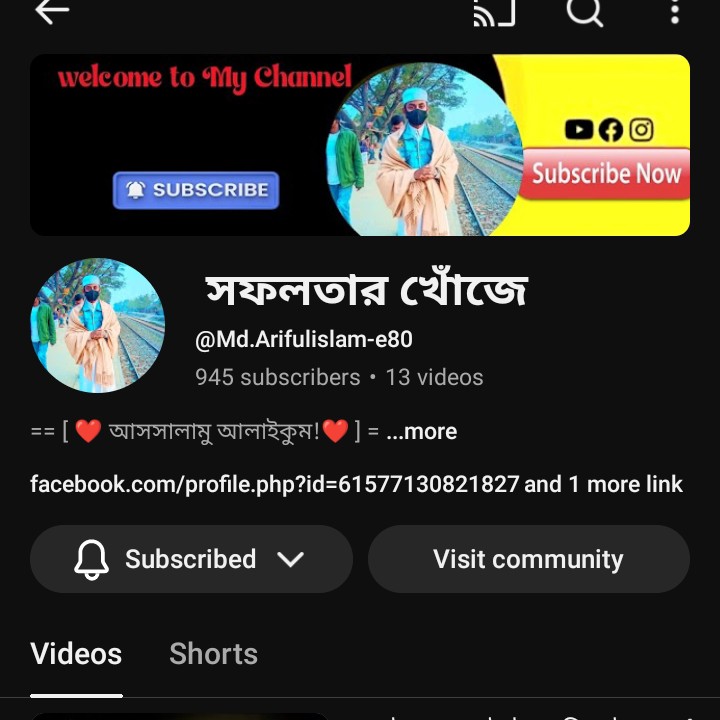The image size is (720, 720).
Task: Open the Subscribed notification dropdown
Action: (x=191, y=559)
